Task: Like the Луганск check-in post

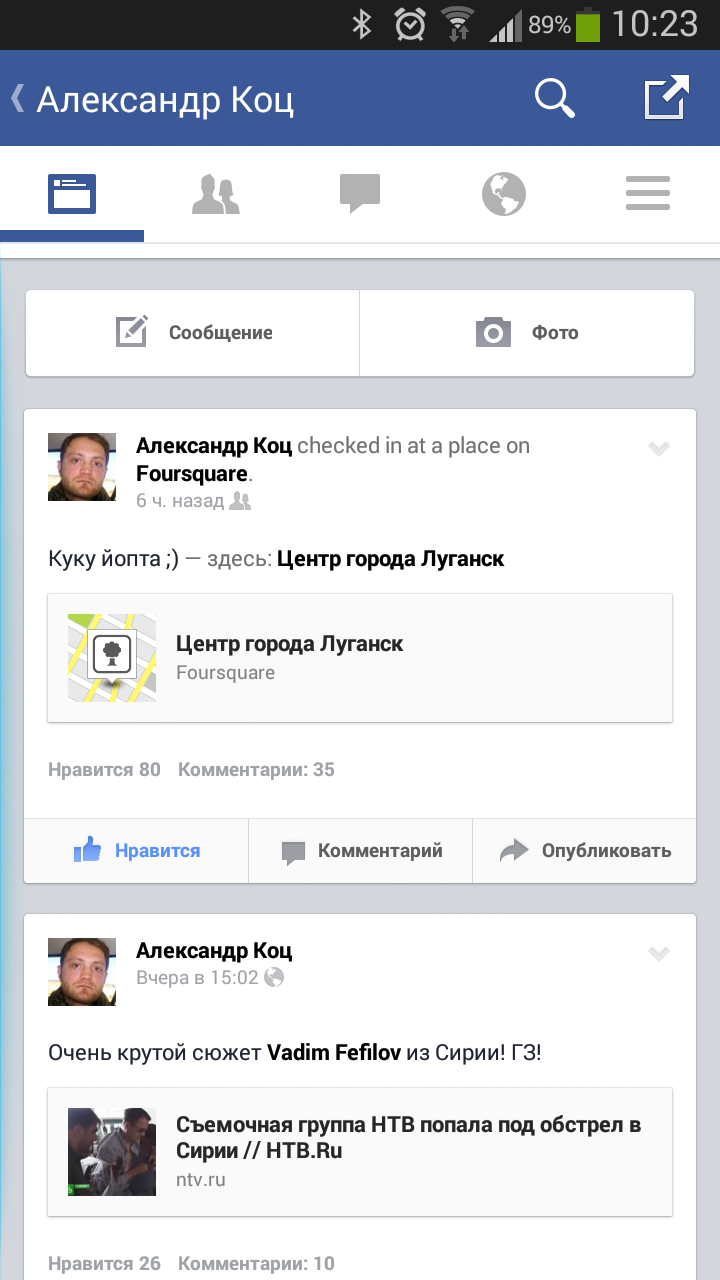Action: pyautogui.click(x=137, y=851)
